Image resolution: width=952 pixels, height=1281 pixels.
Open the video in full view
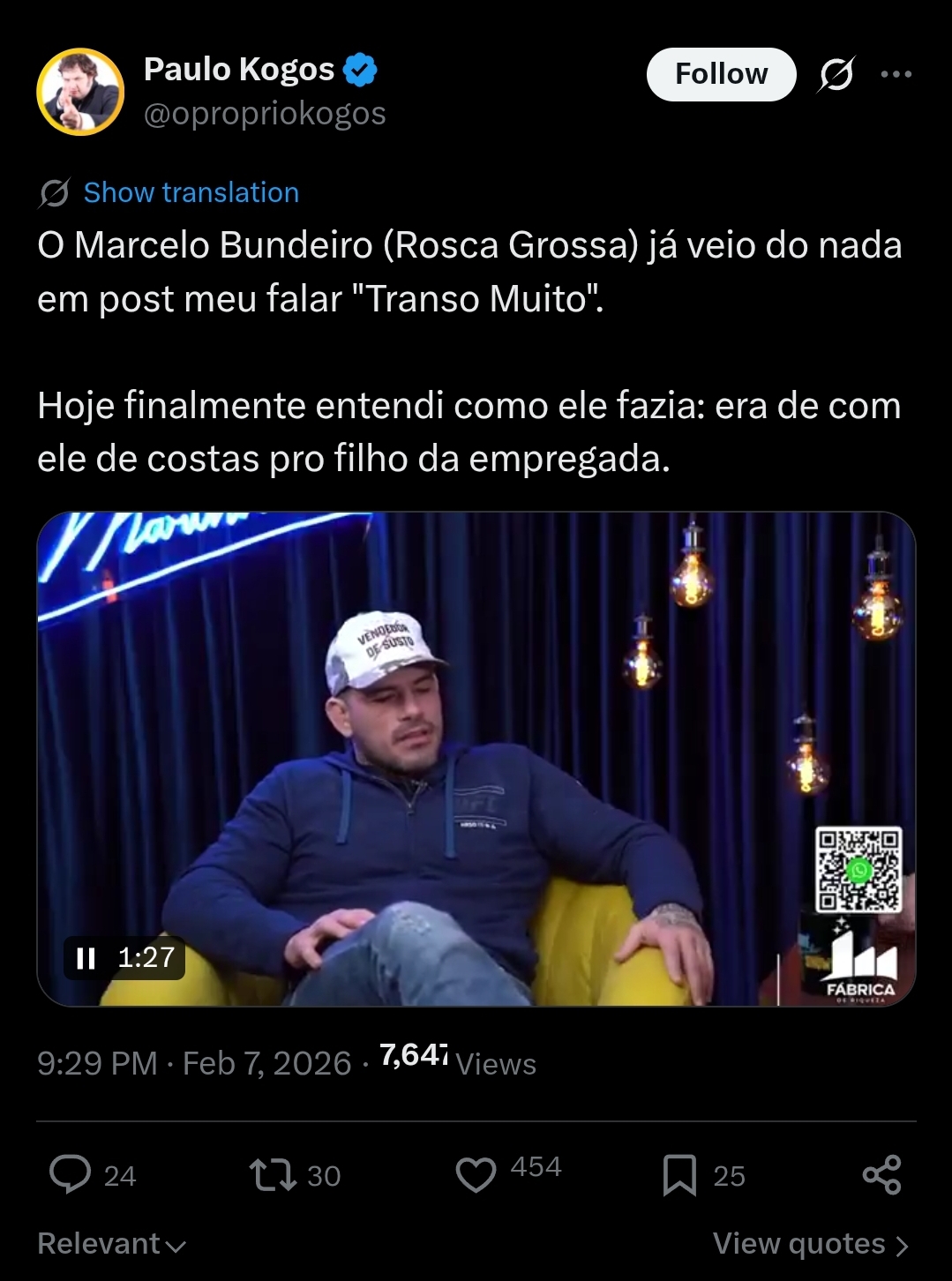pos(476,759)
